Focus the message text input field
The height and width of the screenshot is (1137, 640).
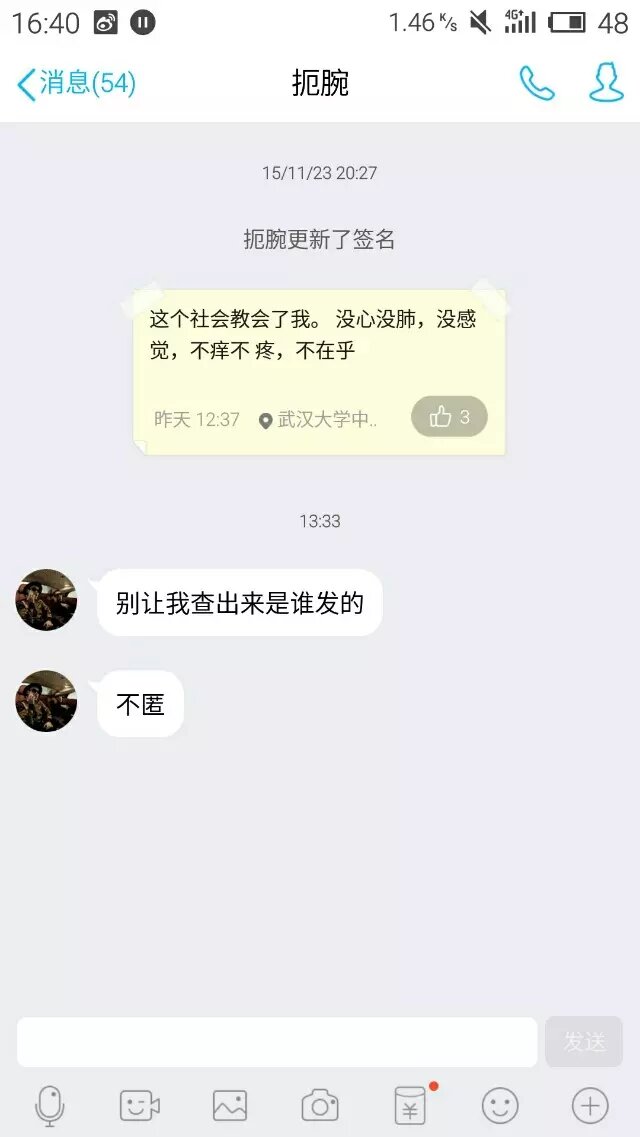point(277,1042)
